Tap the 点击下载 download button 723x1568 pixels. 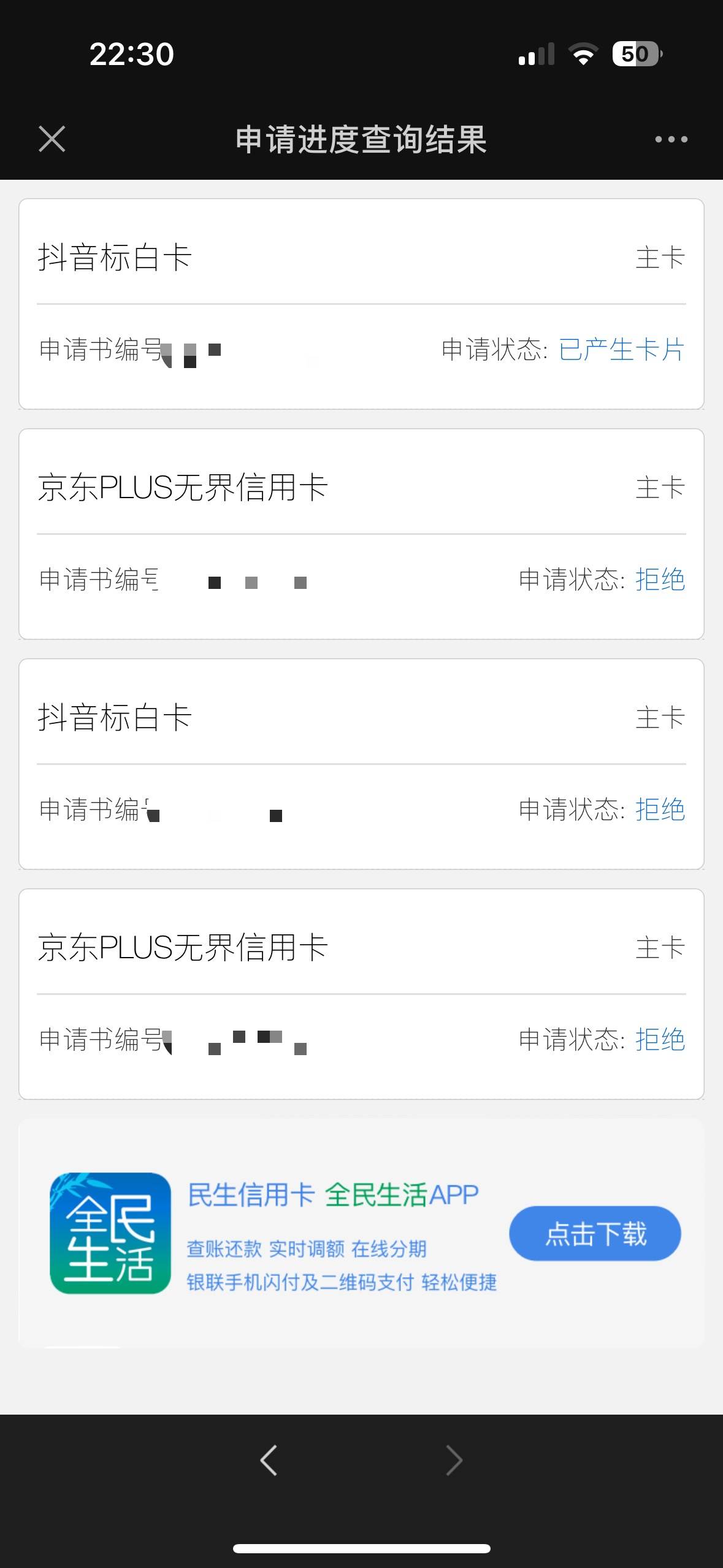(x=595, y=1234)
